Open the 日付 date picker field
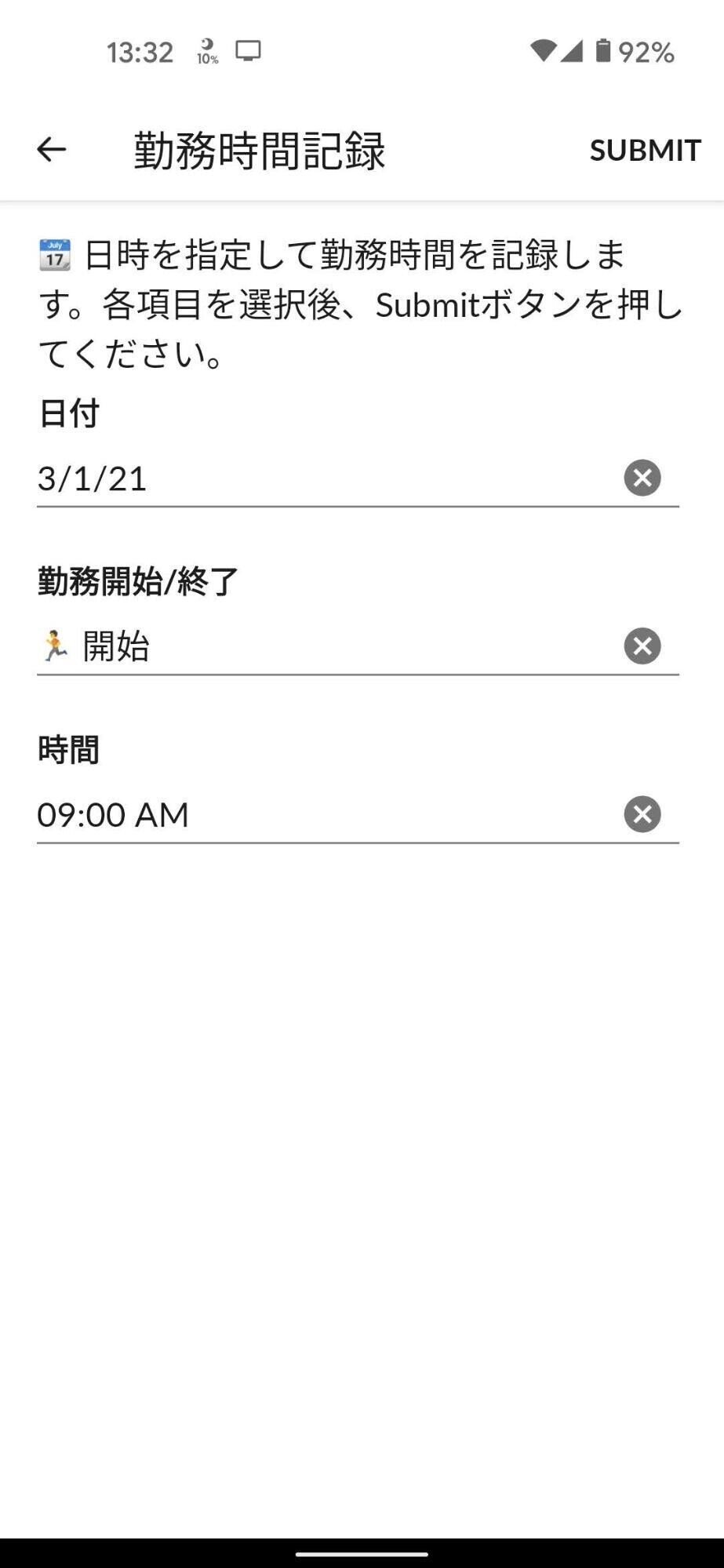This screenshot has width=724, height=1568. point(314,479)
